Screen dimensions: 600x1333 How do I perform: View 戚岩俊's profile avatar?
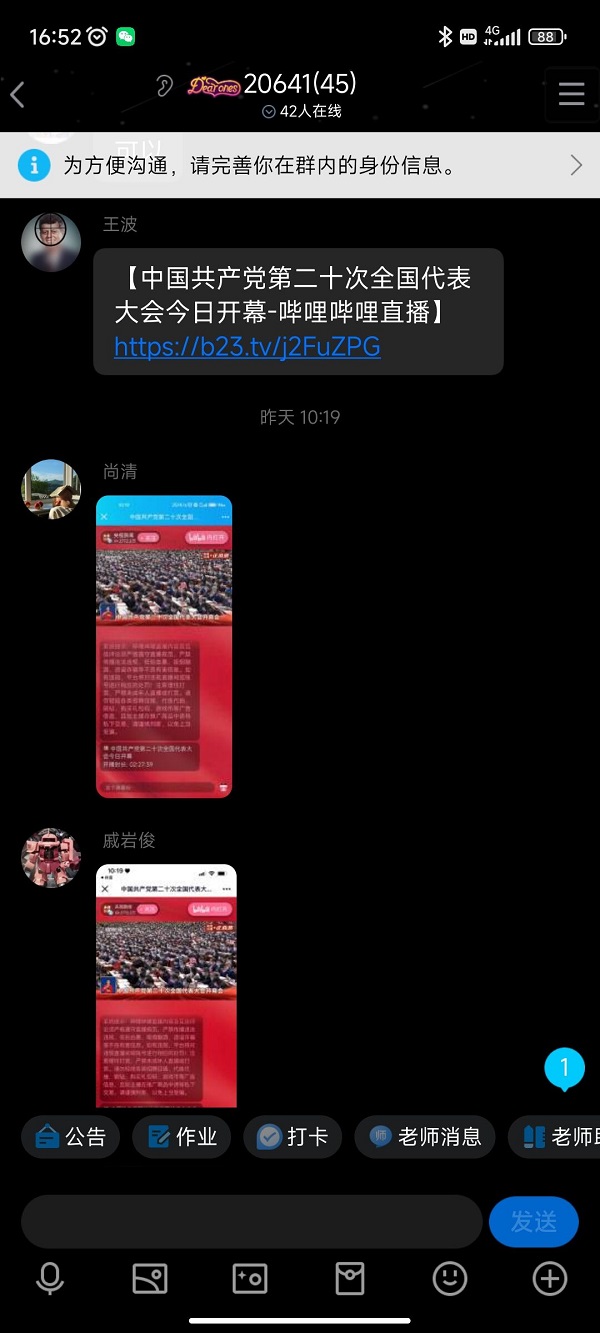[51, 857]
